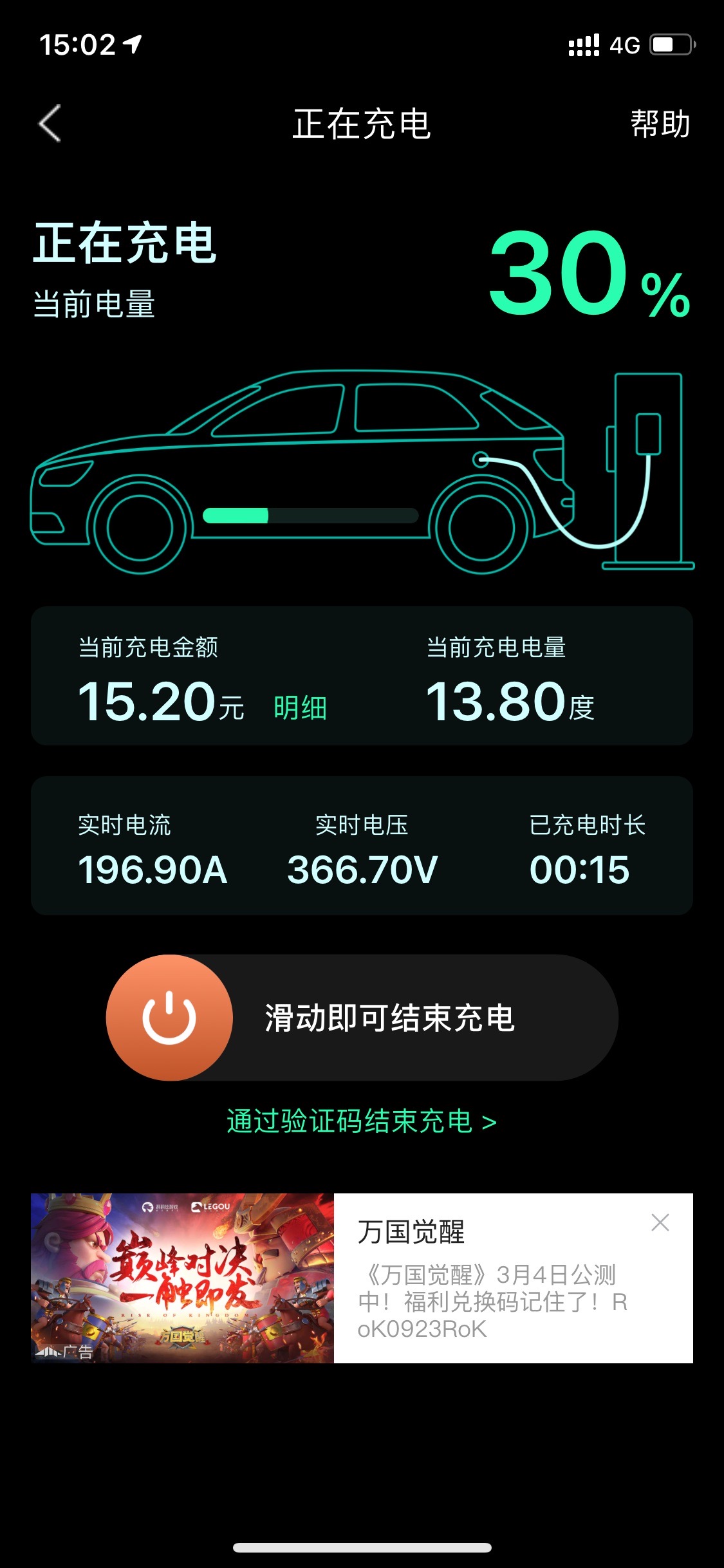The height and width of the screenshot is (1568, 724).
Task: Tap the 当前充电金额 15.20 amount
Action: [161, 702]
